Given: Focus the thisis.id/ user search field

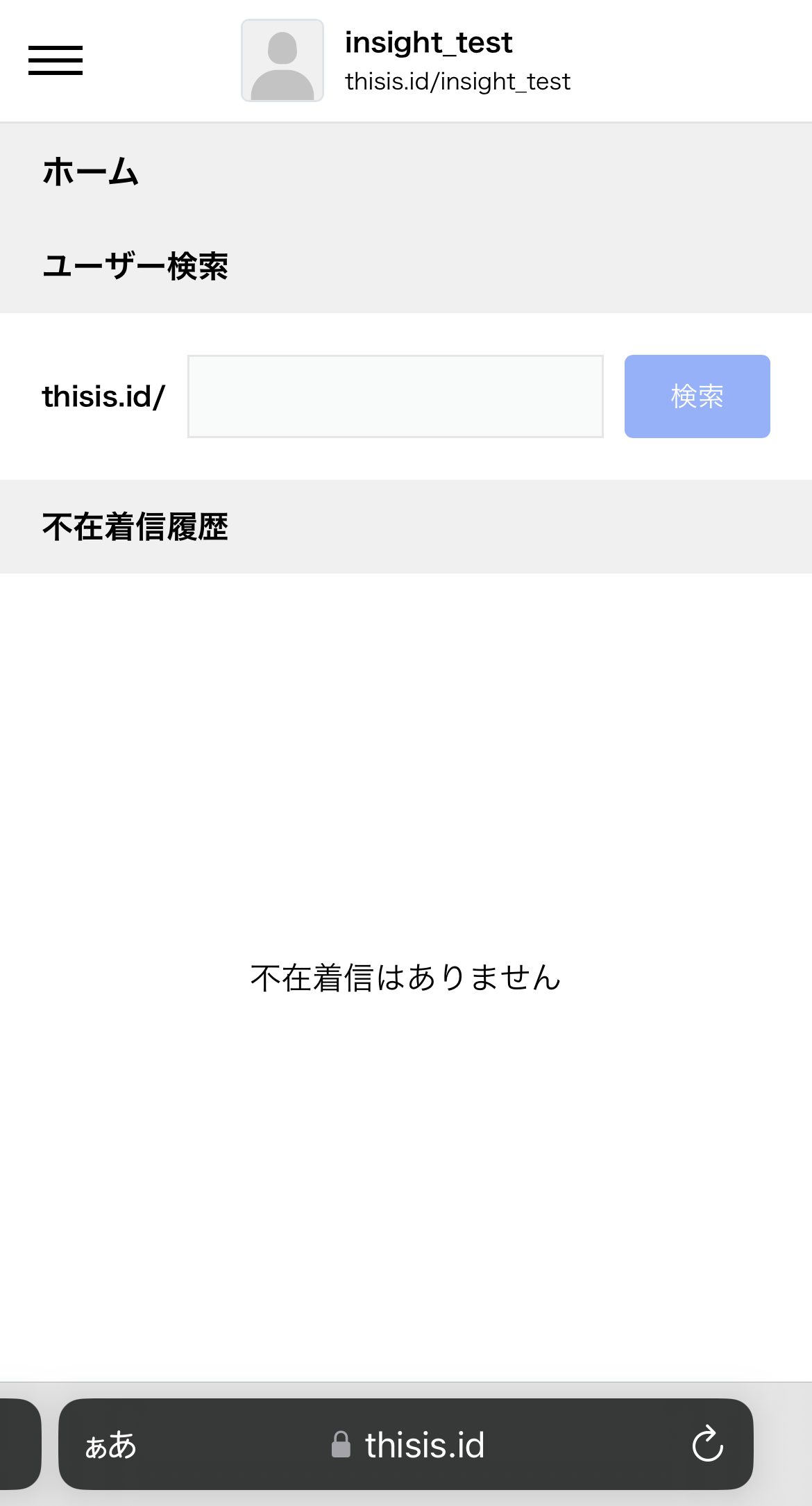Looking at the screenshot, I should pos(396,396).
